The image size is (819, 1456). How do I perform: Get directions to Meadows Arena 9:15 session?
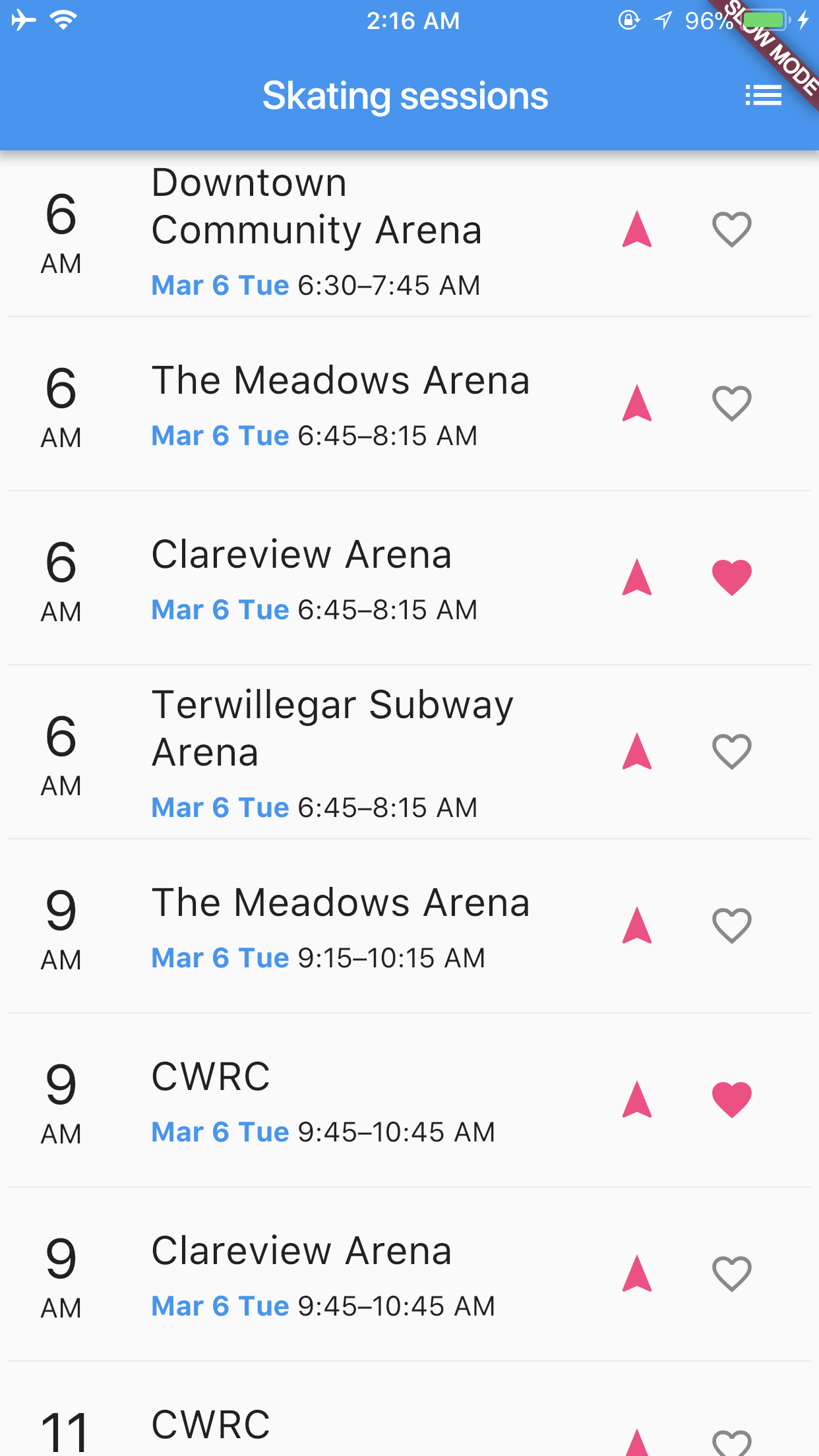pos(637,925)
